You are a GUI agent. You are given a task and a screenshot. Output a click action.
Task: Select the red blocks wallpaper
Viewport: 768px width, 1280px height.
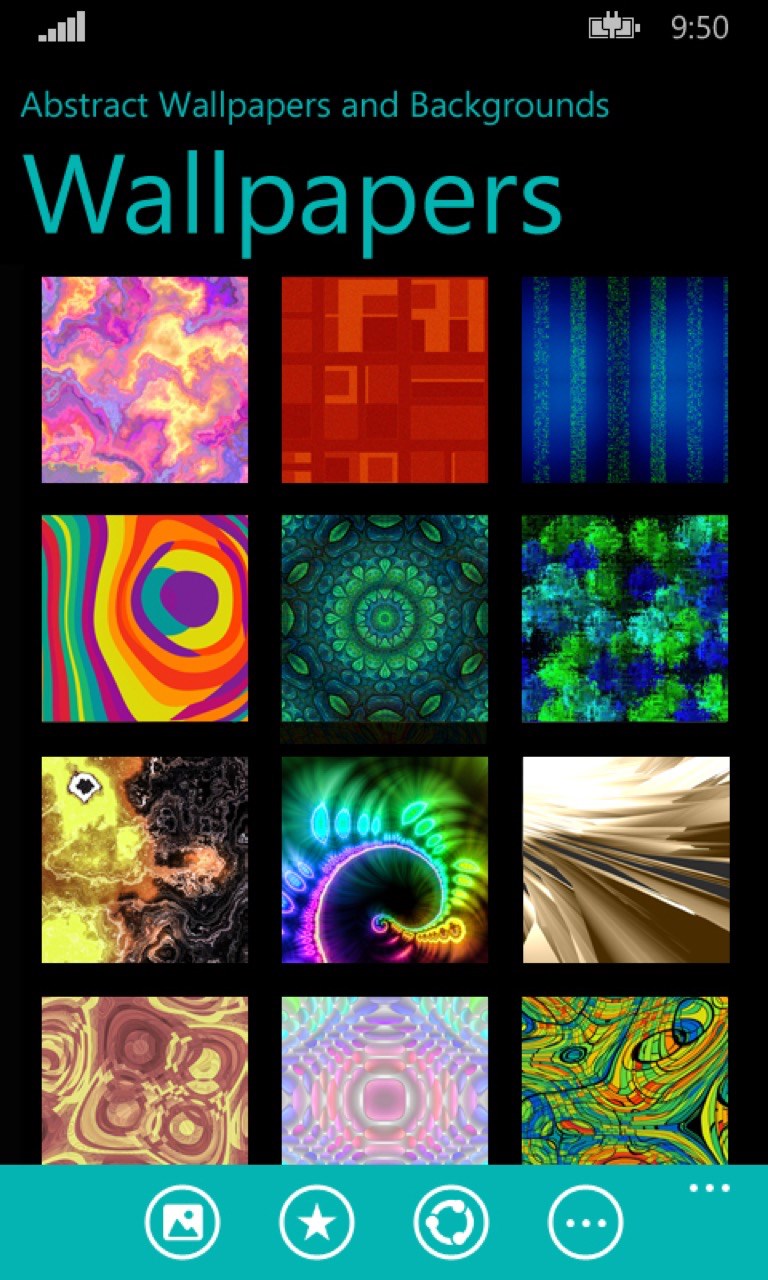click(385, 380)
